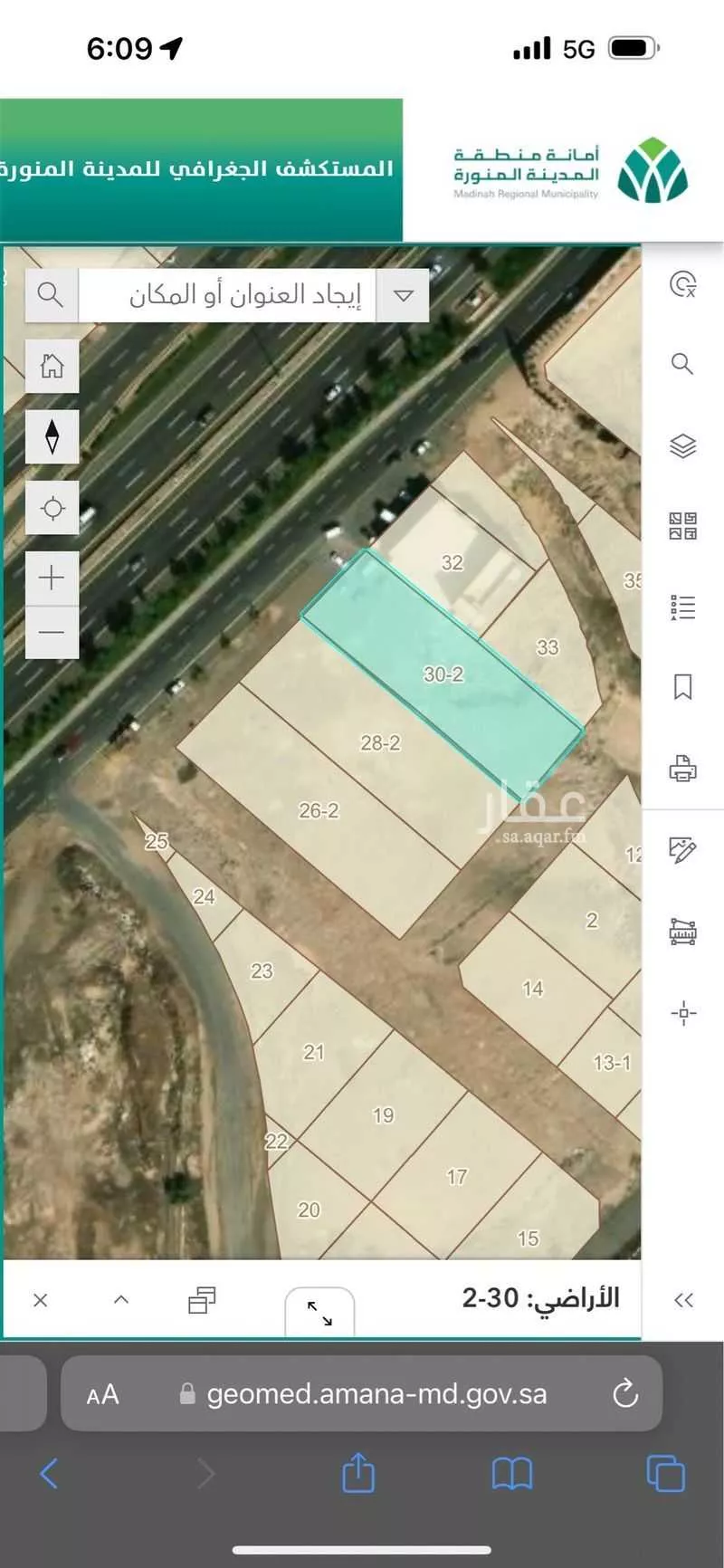Open the measurement tool

coord(682,932)
